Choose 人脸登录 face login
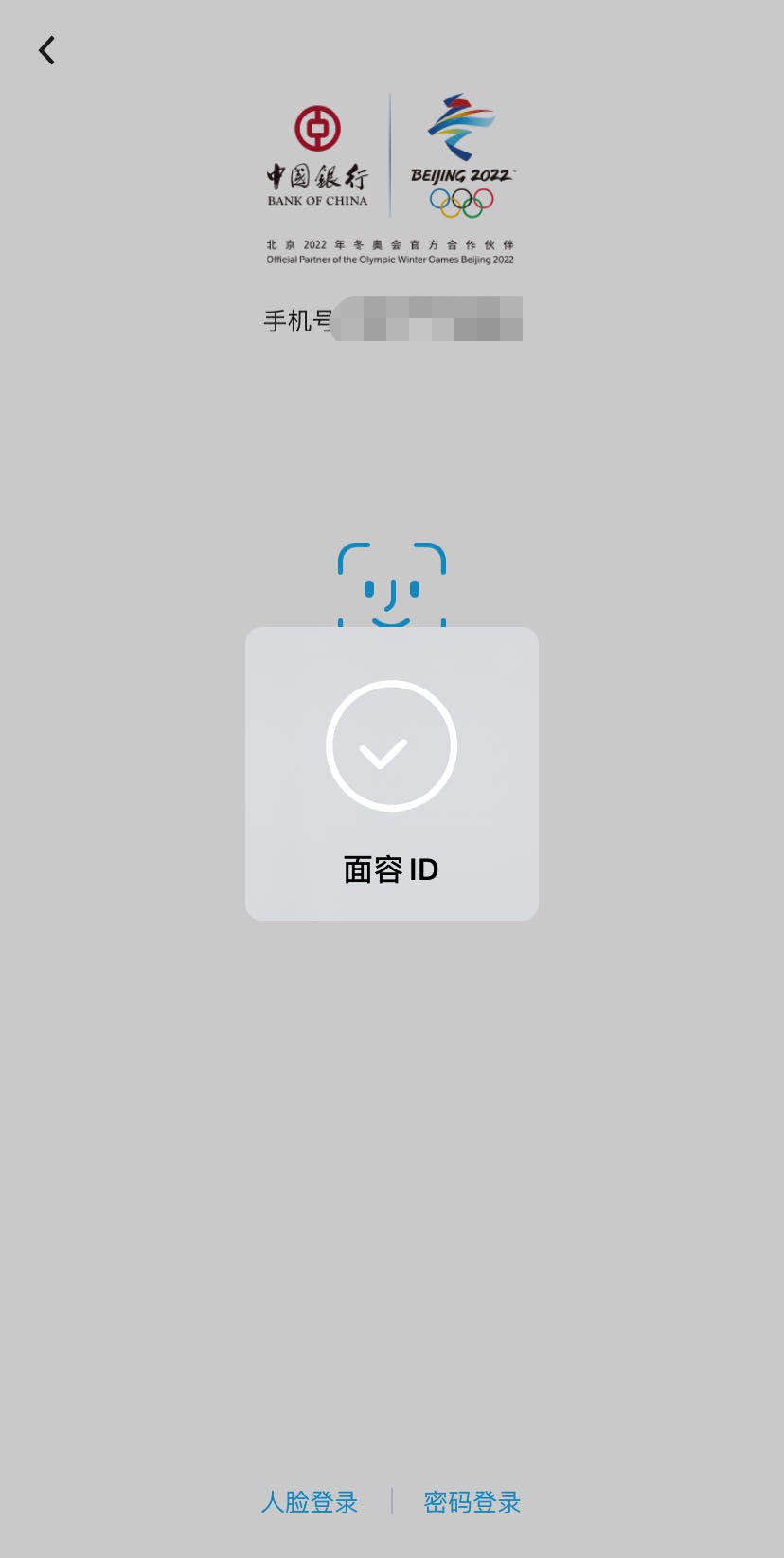 [x=310, y=1502]
